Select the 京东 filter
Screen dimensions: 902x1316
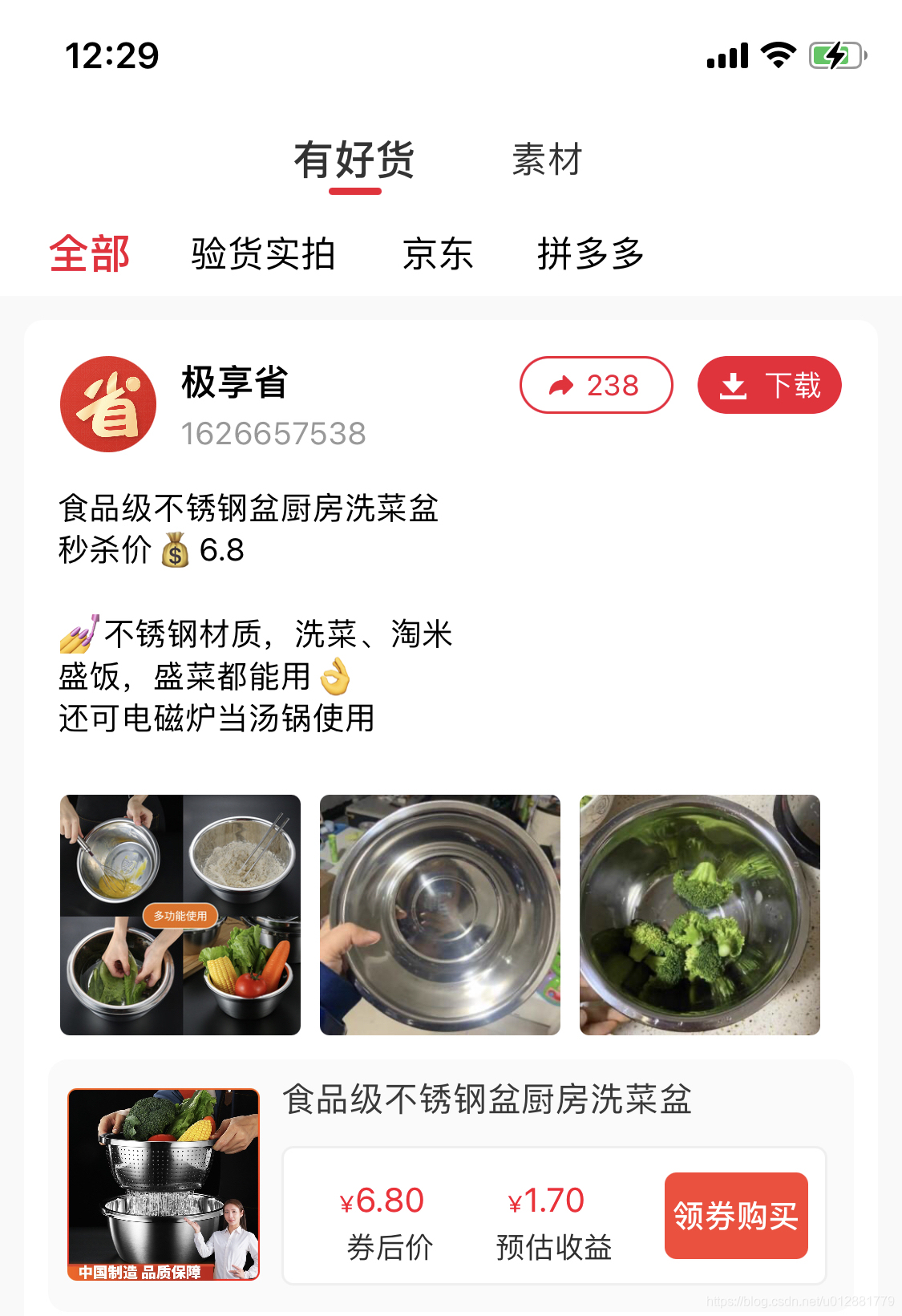pyautogui.click(x=439, y=253)
